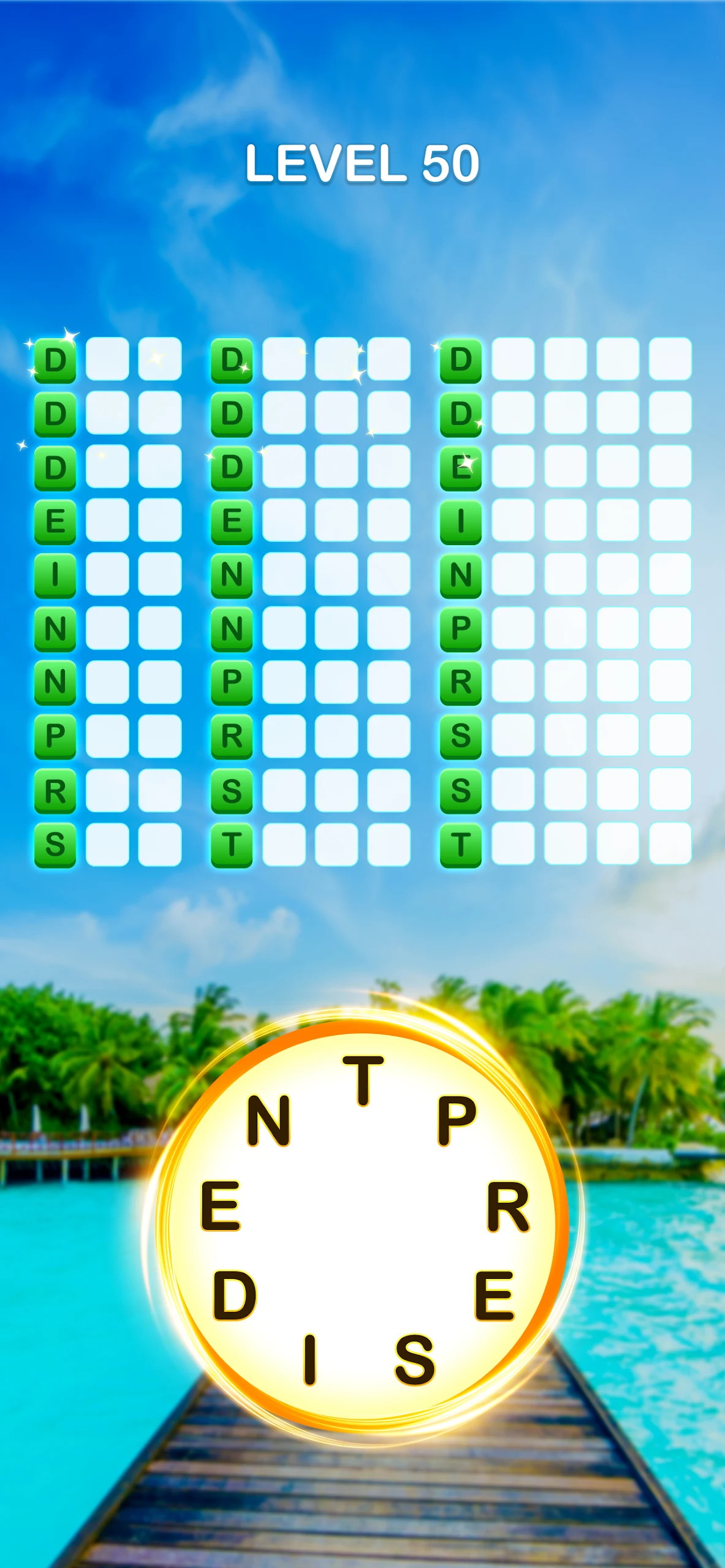Select letter D in the letter wheel

[234, 1295]
